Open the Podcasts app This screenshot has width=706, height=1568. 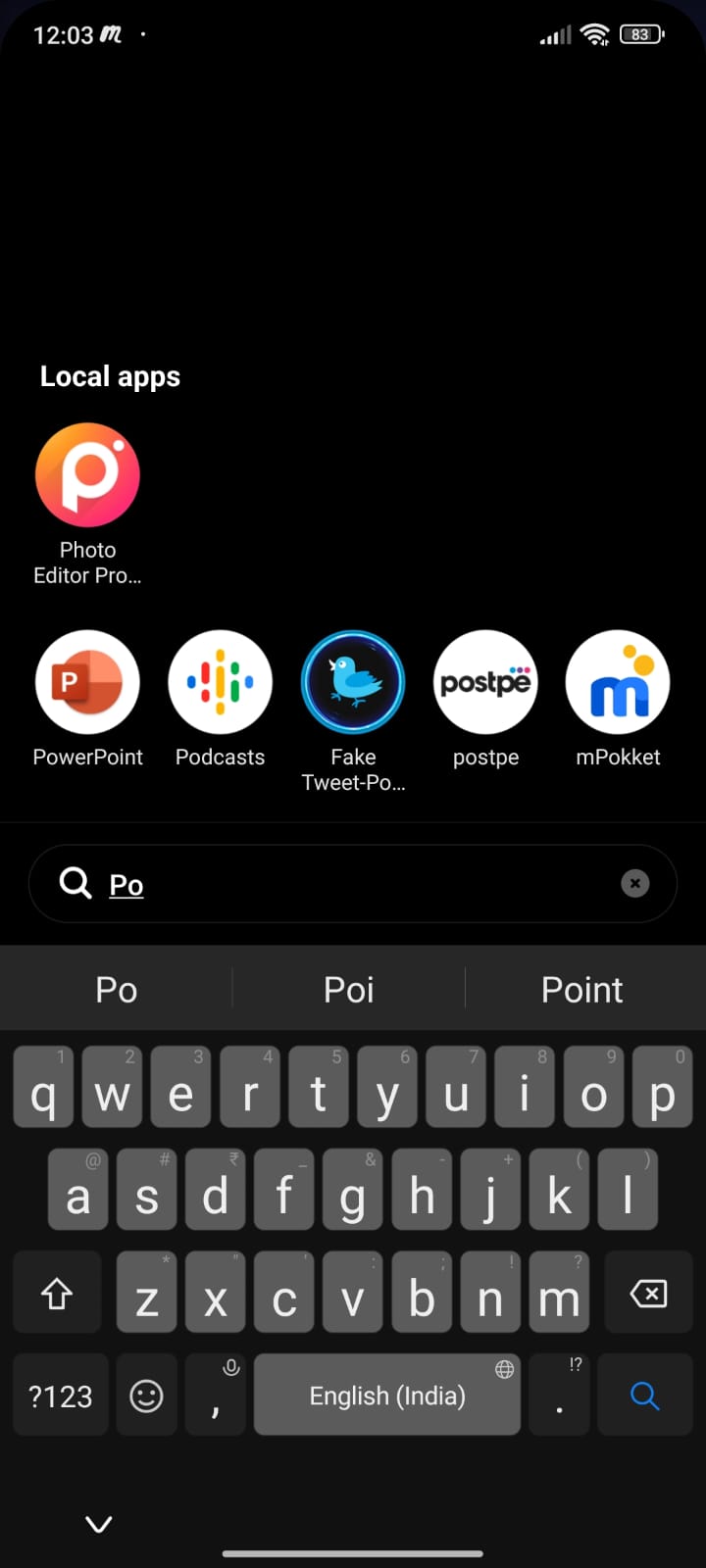pos(220,683)
